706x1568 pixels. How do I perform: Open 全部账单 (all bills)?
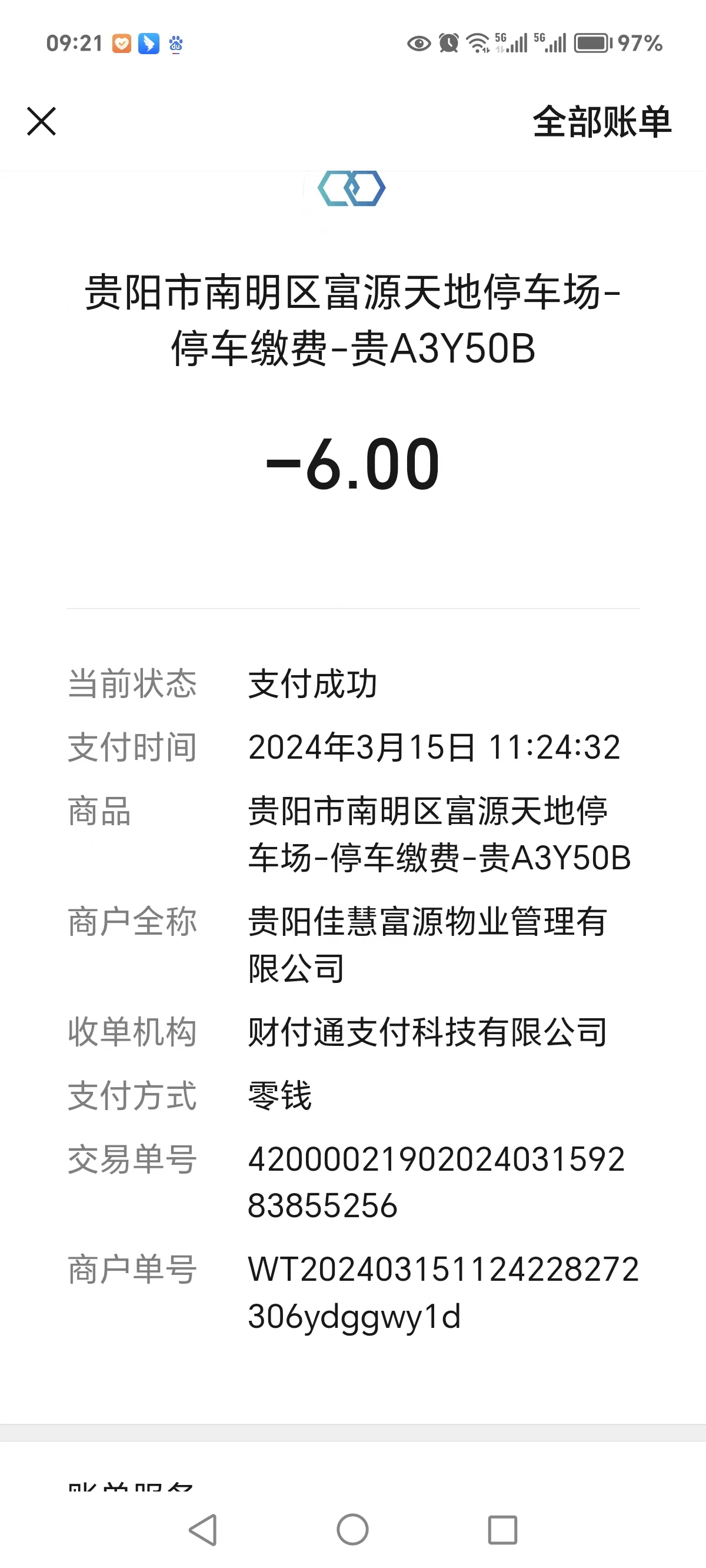click(601, 122)
